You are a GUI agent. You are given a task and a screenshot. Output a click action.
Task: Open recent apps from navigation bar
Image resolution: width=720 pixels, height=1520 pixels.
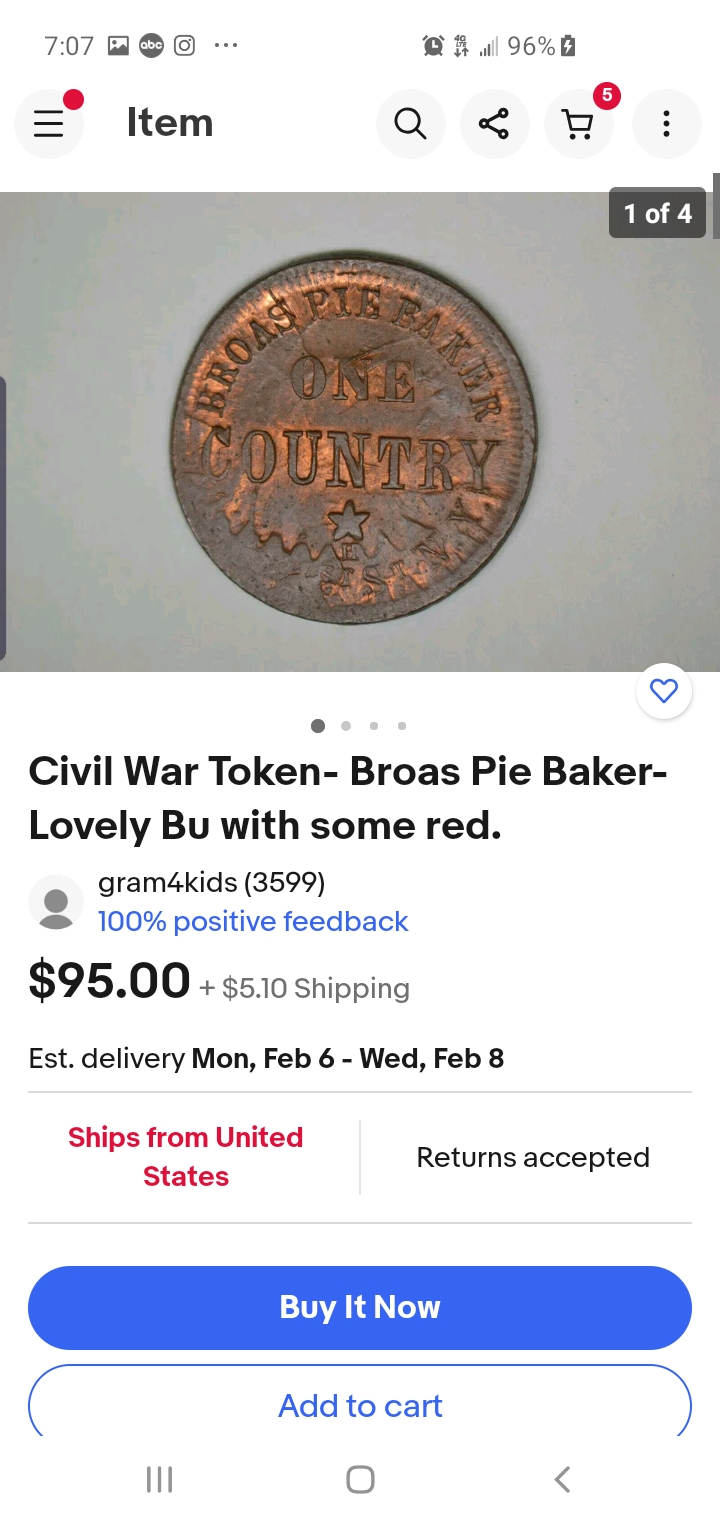coord(159,1479)
